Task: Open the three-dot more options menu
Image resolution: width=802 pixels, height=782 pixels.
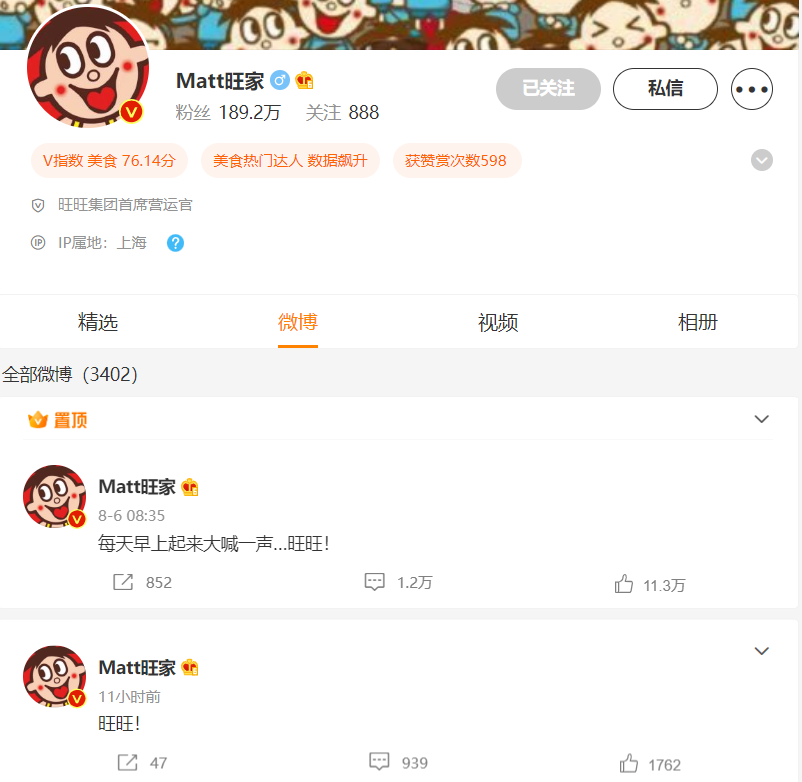Action: tap(752, 89)
